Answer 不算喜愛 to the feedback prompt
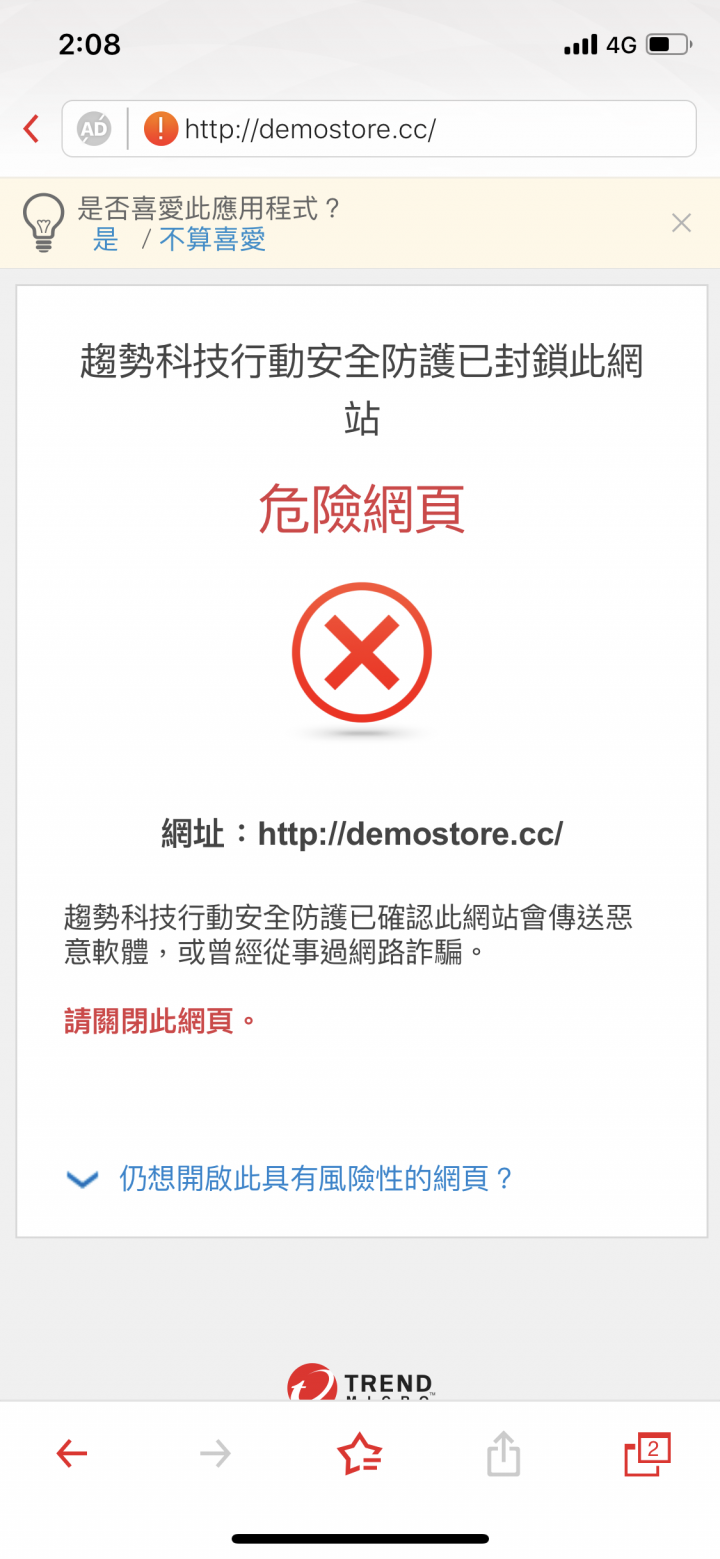720x1559 pixels. pyautogui.click(x=212, y=240)
